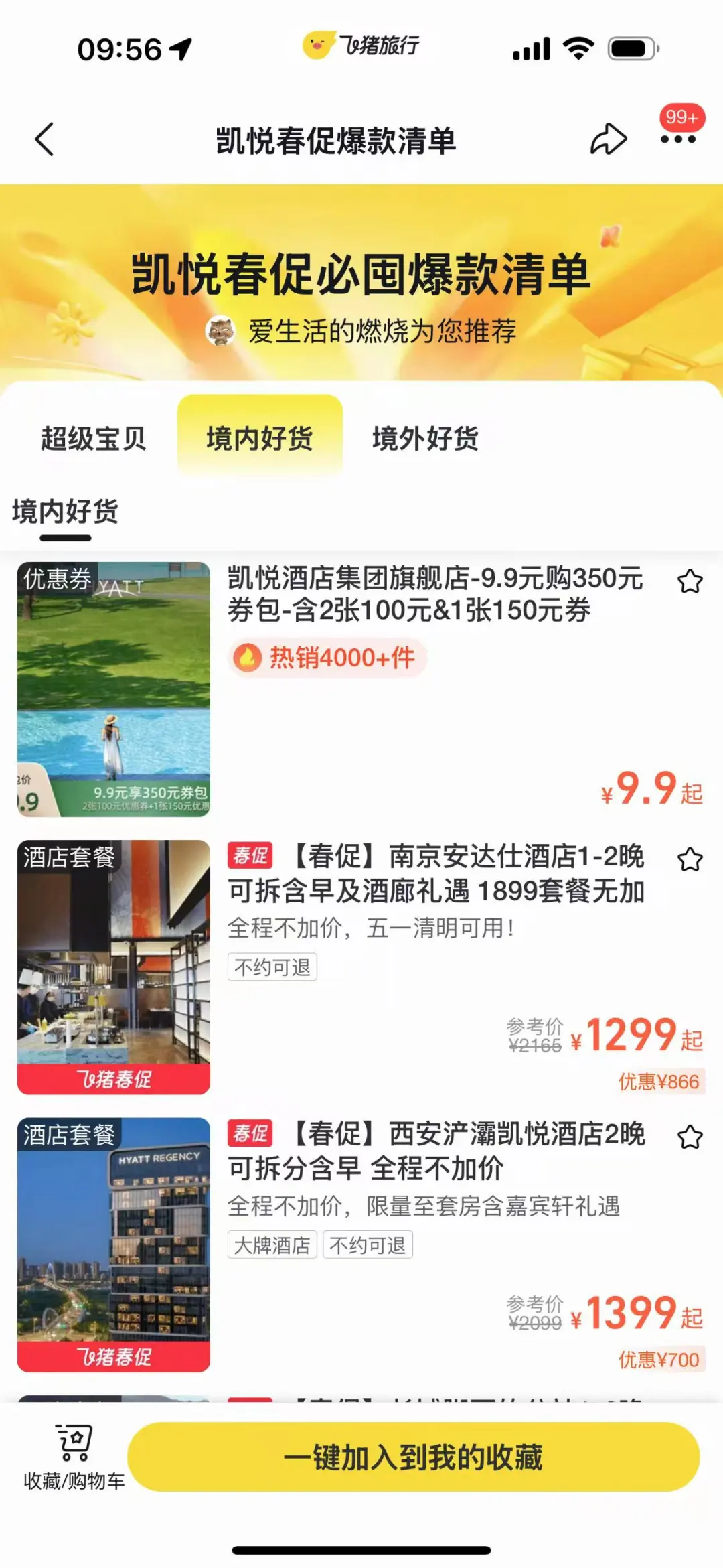723x1568 pixels.
Task: Select the 境内好货 tab
Action: 260,439
